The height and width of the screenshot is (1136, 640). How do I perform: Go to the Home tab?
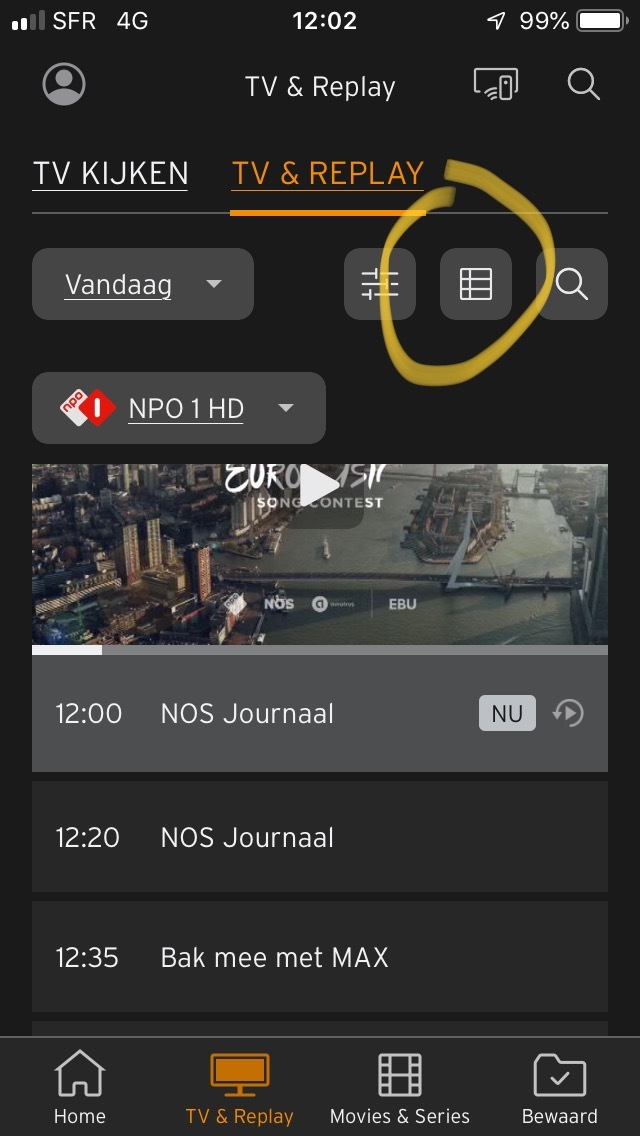coord(80,1088)
